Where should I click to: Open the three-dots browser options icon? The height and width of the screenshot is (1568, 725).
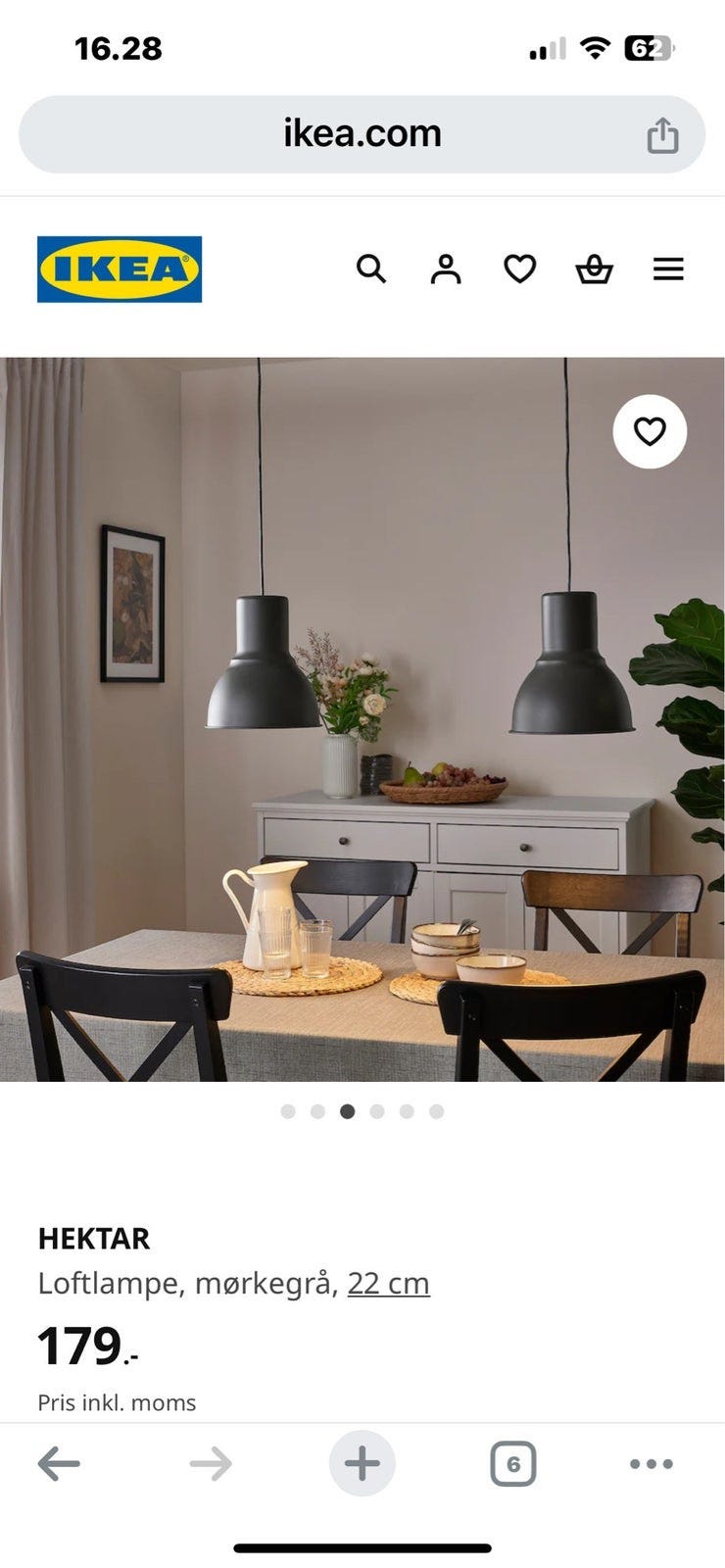point(649,1464)
